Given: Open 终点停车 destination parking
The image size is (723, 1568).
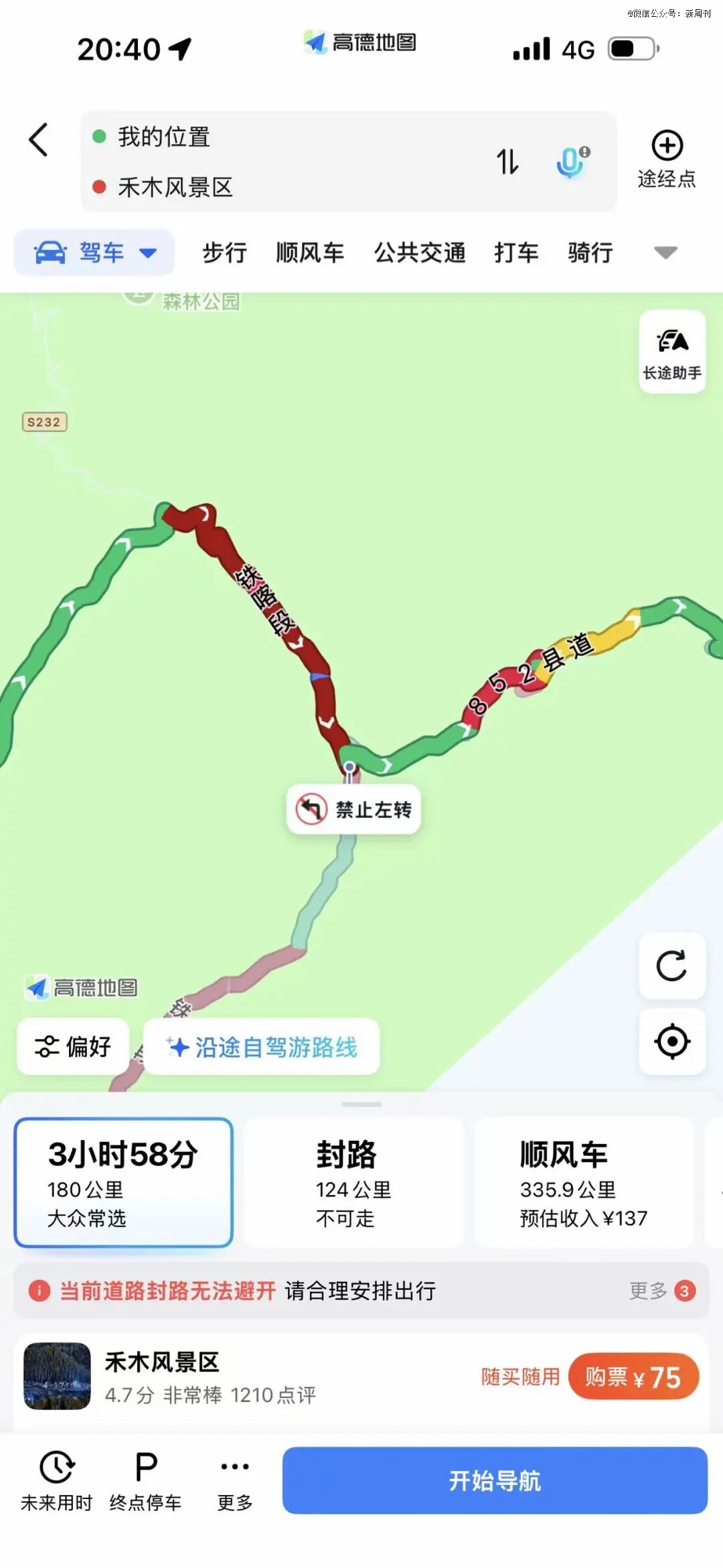Looking at the screenshot, I should click(144, 1480).
